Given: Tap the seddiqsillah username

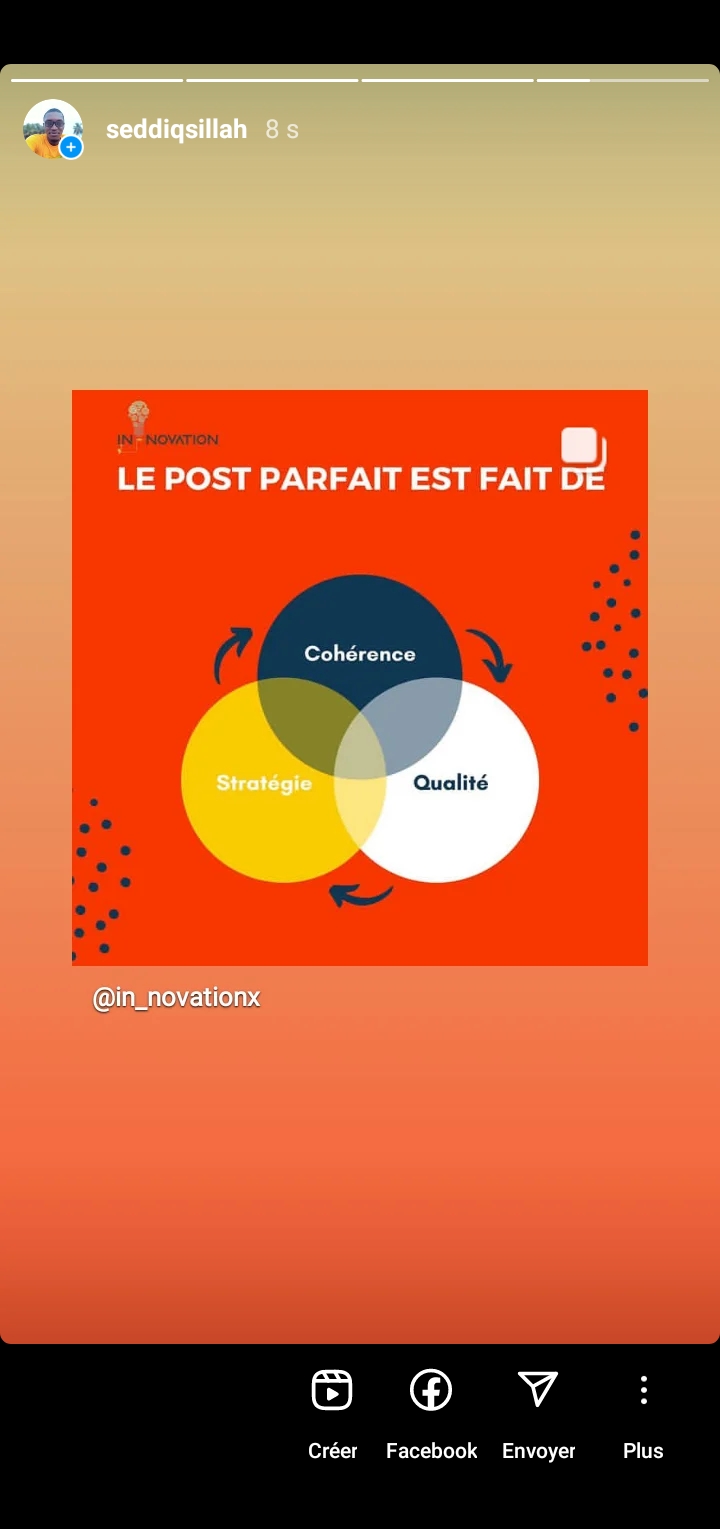Looking at the screenshot, I should coord(176,129).
